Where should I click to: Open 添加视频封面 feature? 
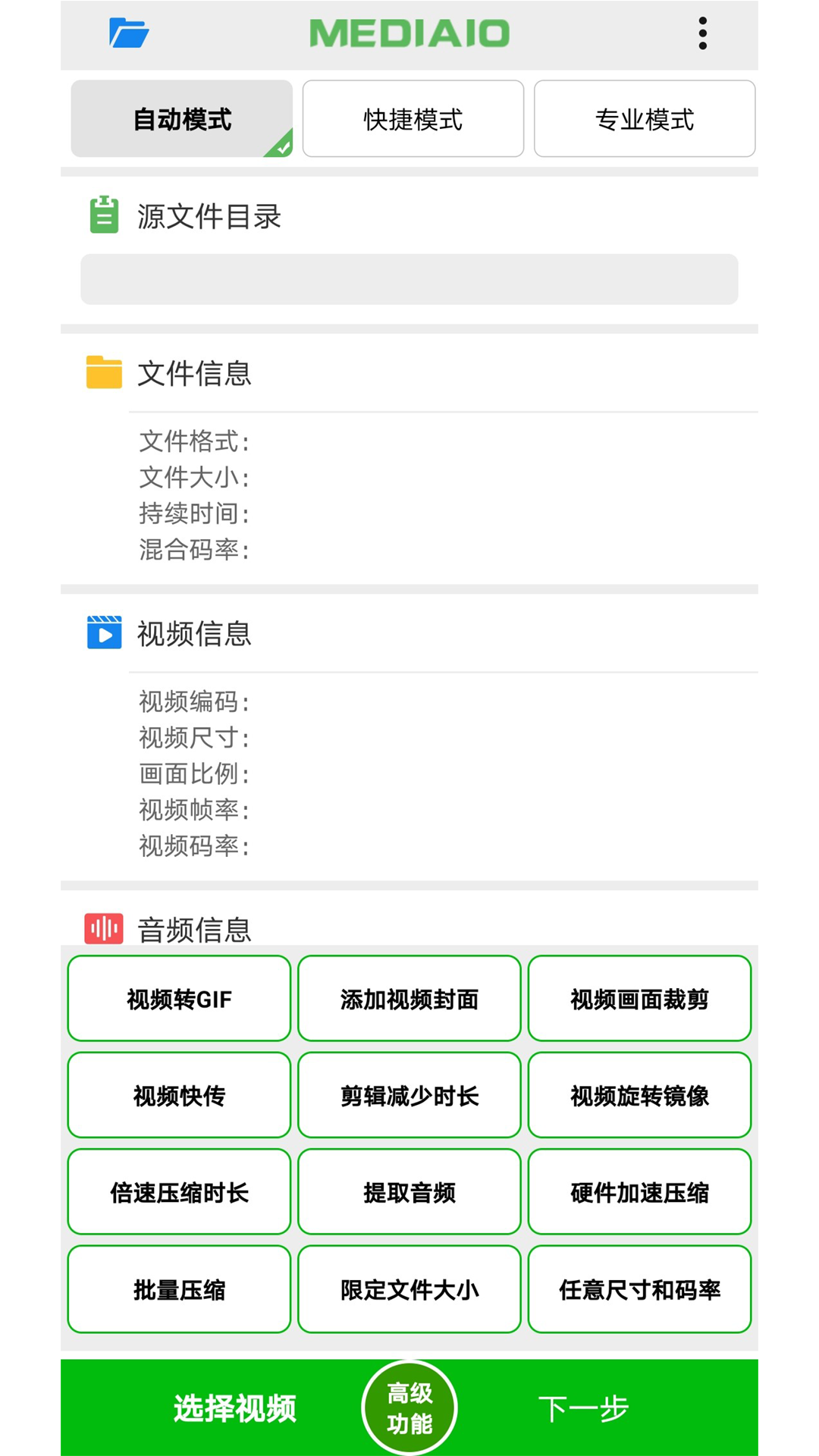(409, 998)
